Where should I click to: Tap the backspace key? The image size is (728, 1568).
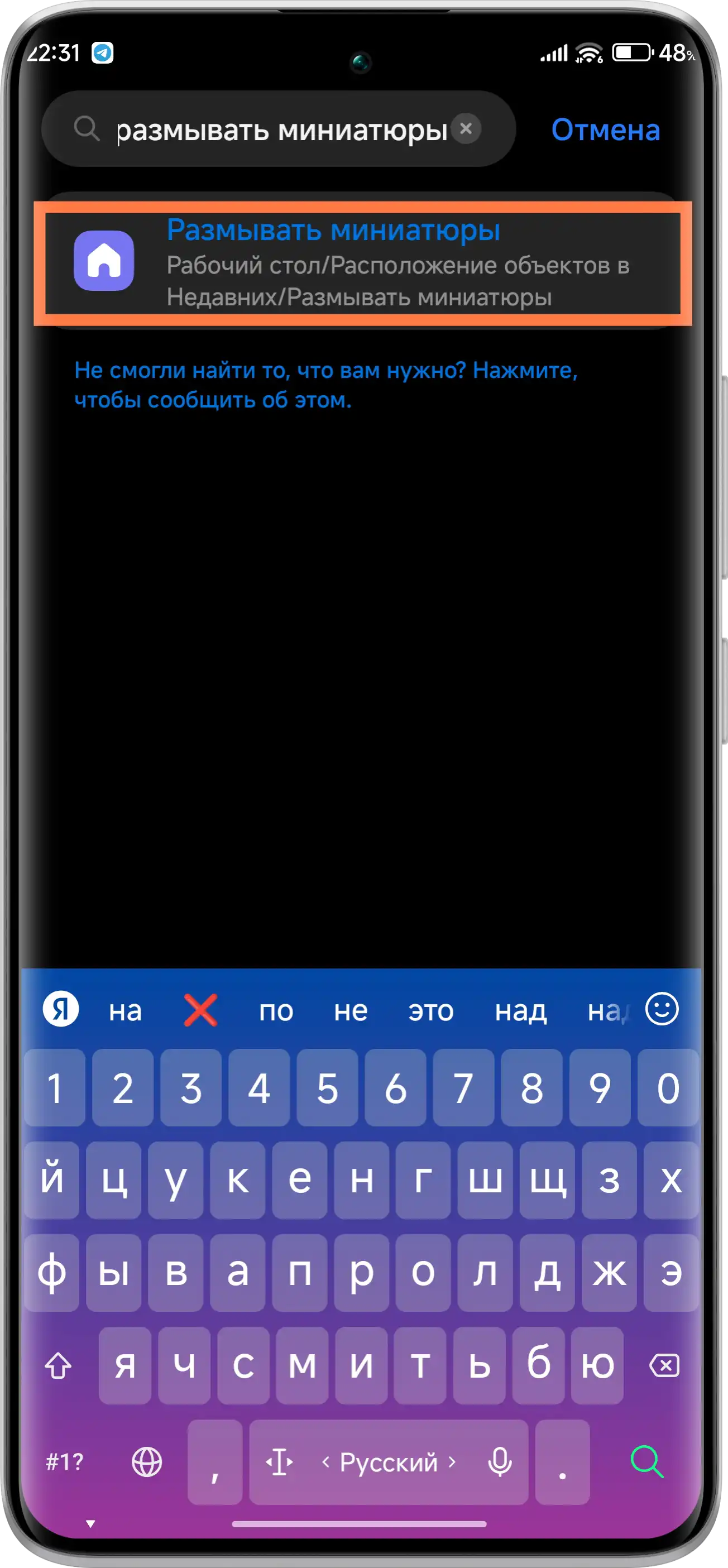664,1366
